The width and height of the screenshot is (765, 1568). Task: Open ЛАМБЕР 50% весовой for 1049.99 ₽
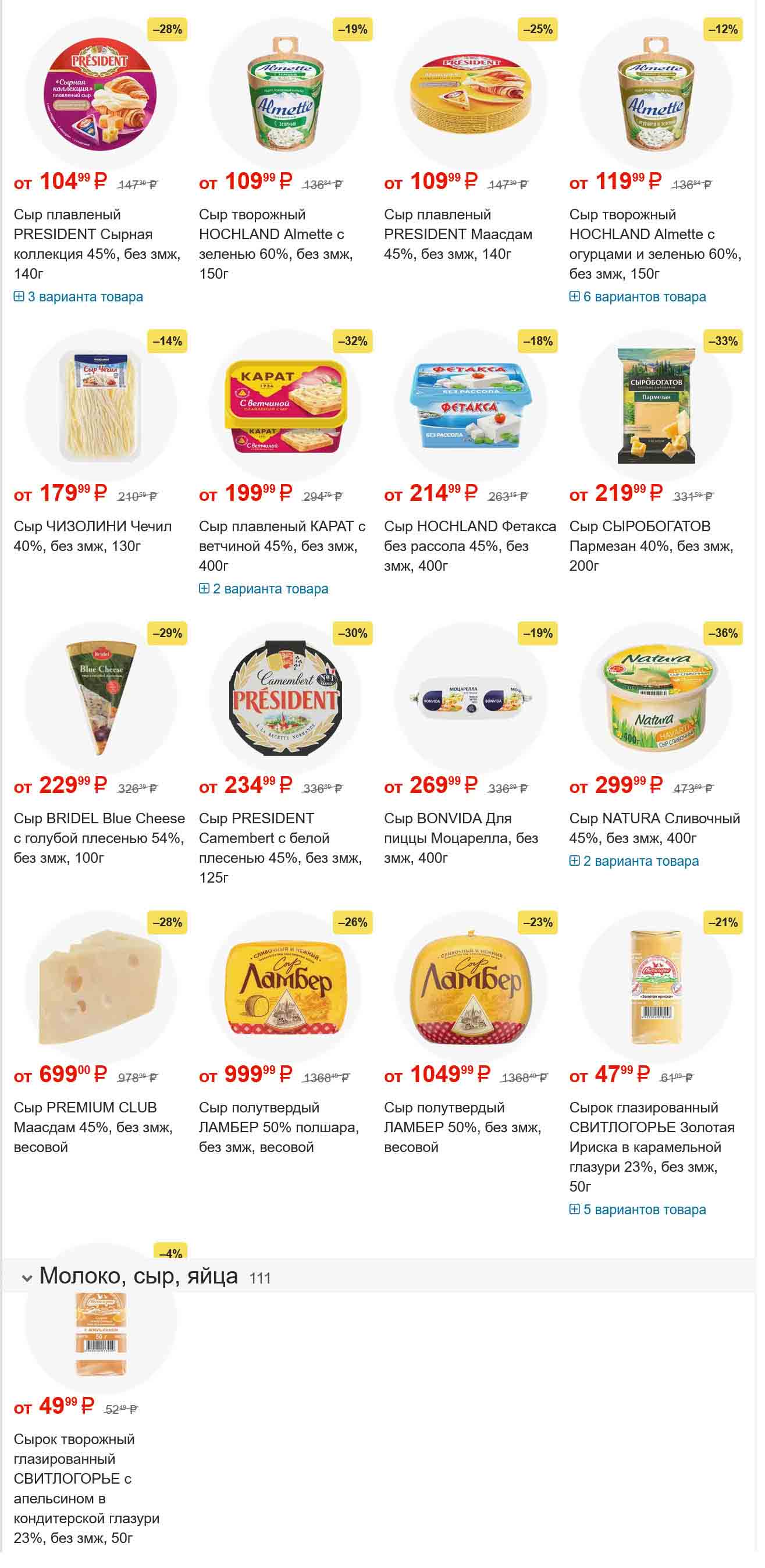[x=462, y=1127]
